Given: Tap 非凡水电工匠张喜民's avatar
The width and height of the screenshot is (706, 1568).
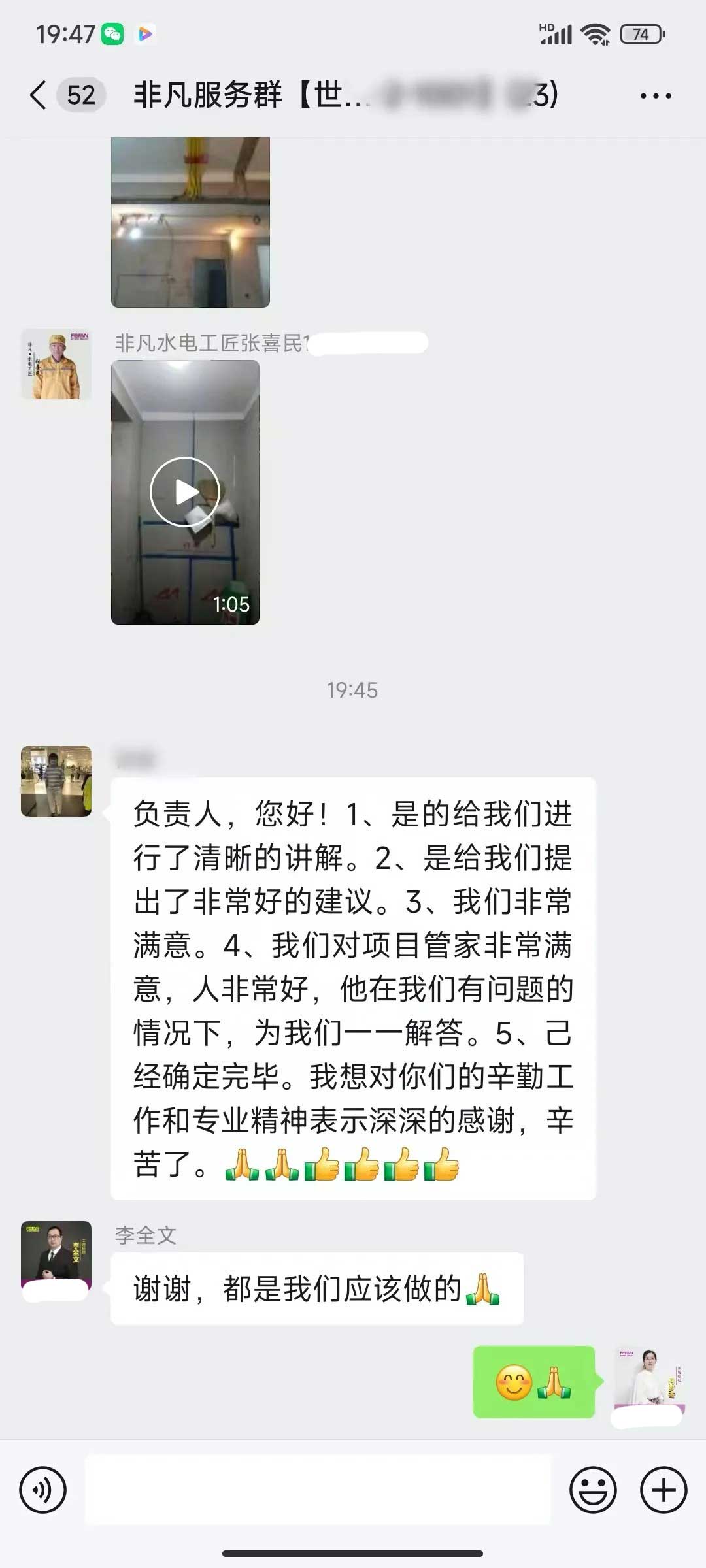Looking at the screenshot, I should coord(56,365).
